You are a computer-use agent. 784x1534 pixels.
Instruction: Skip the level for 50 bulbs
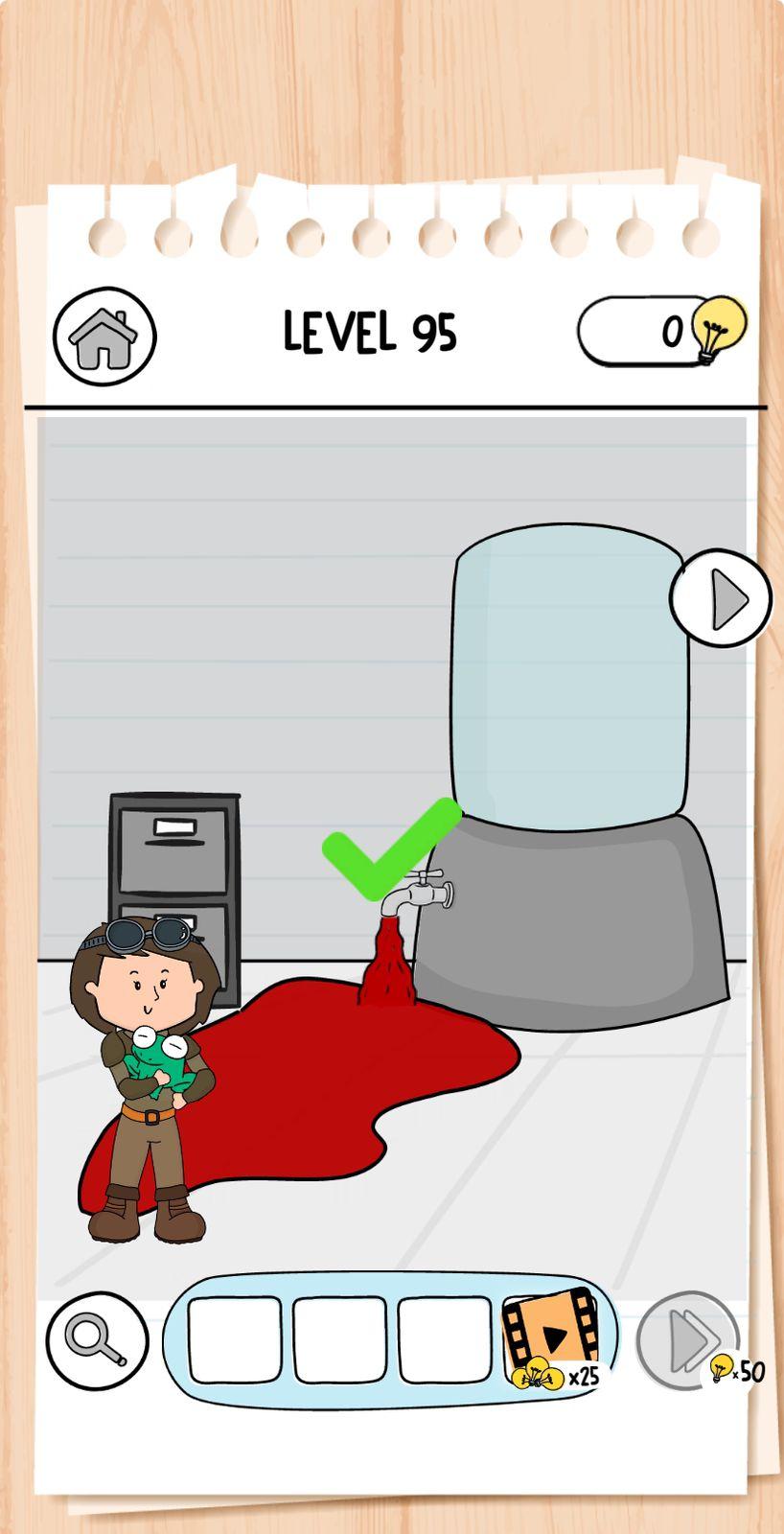tap(697, 1342)
